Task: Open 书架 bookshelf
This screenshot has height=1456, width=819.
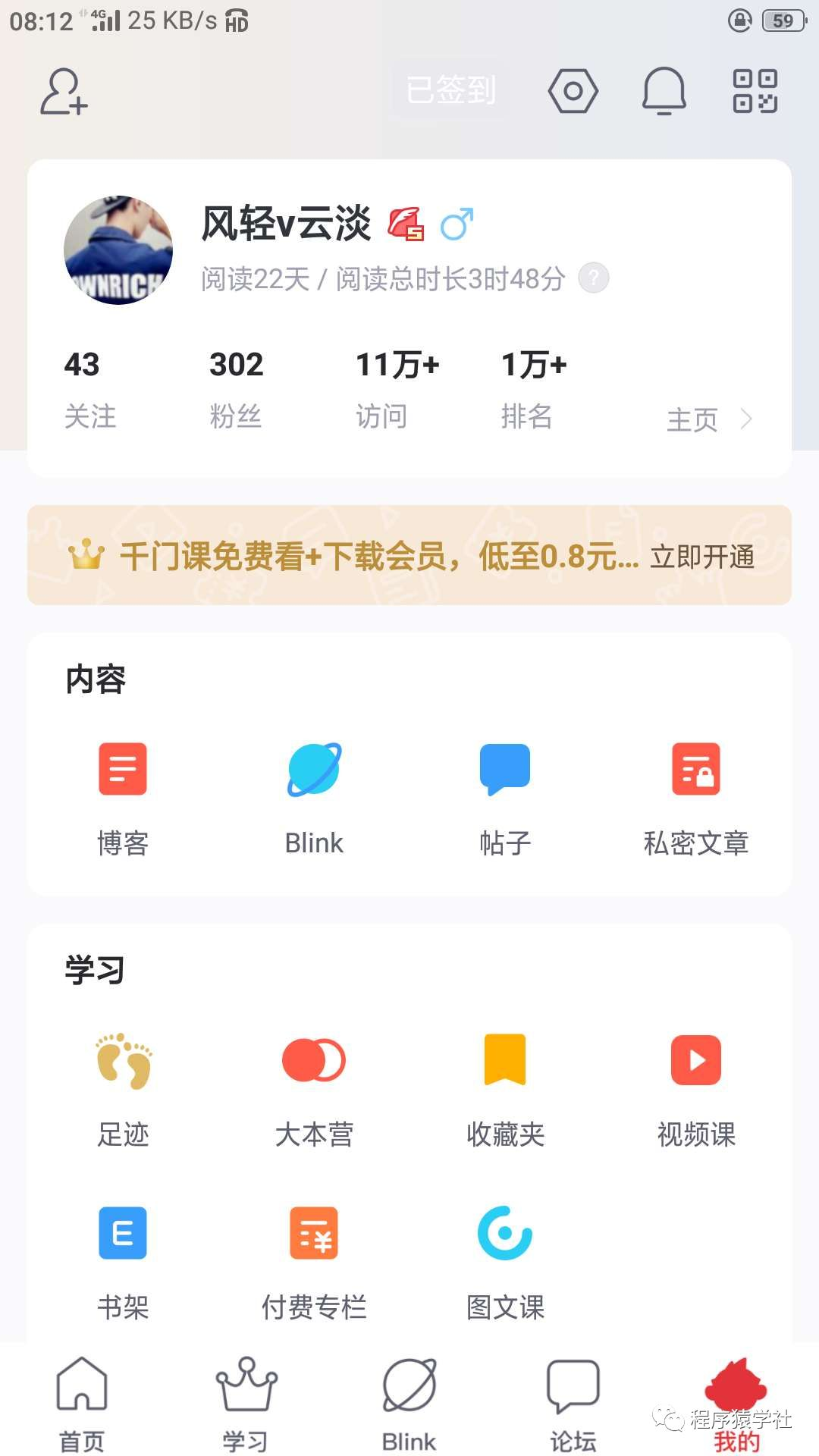Action: (123, 1259)
